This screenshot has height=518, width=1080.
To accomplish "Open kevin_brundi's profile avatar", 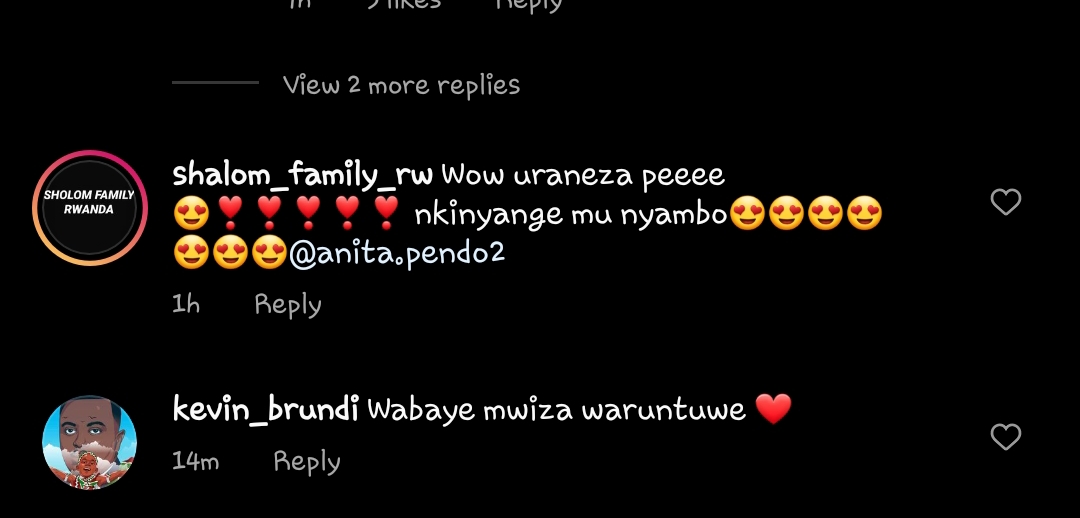I will coord(90,442).
